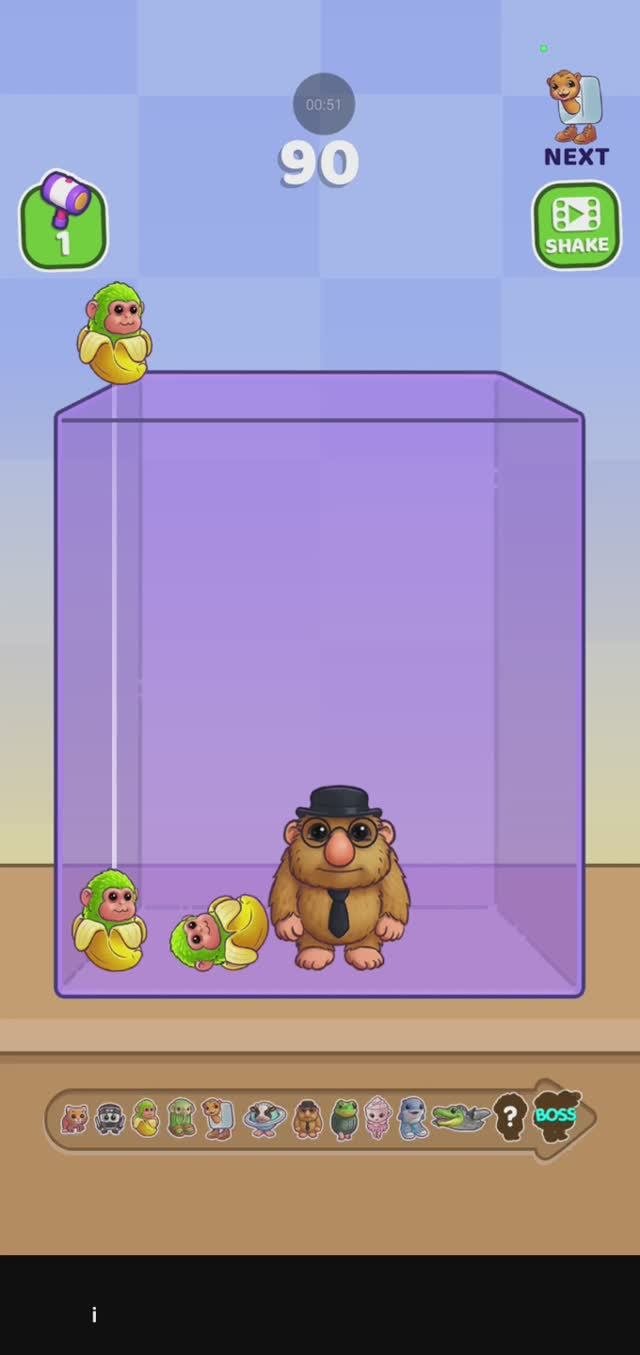The width and height of the screenshot is (640, 1355).
Task: Tap the green SHAKE button
Action: coord(576,225)
